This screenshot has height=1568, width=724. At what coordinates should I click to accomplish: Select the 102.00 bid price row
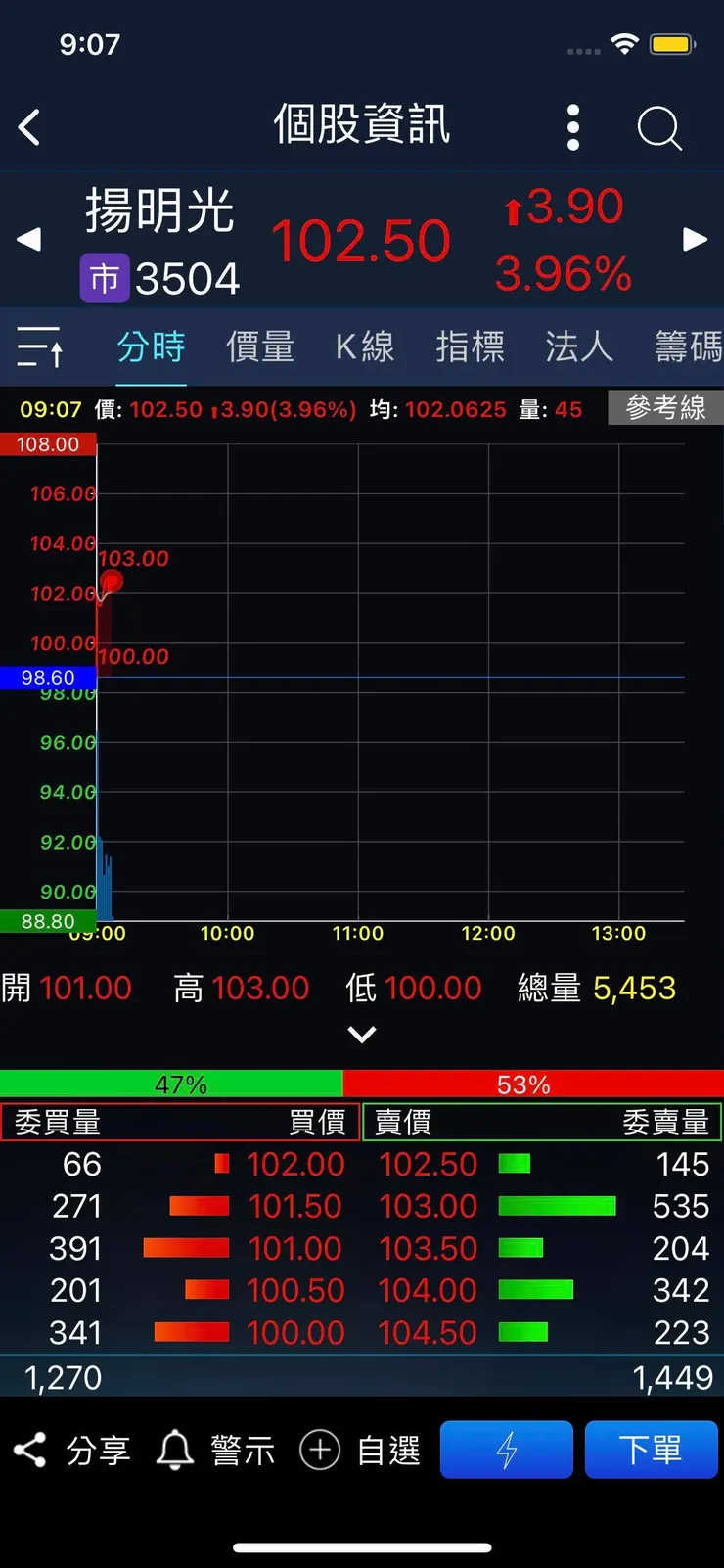[x=296, y=1165]
